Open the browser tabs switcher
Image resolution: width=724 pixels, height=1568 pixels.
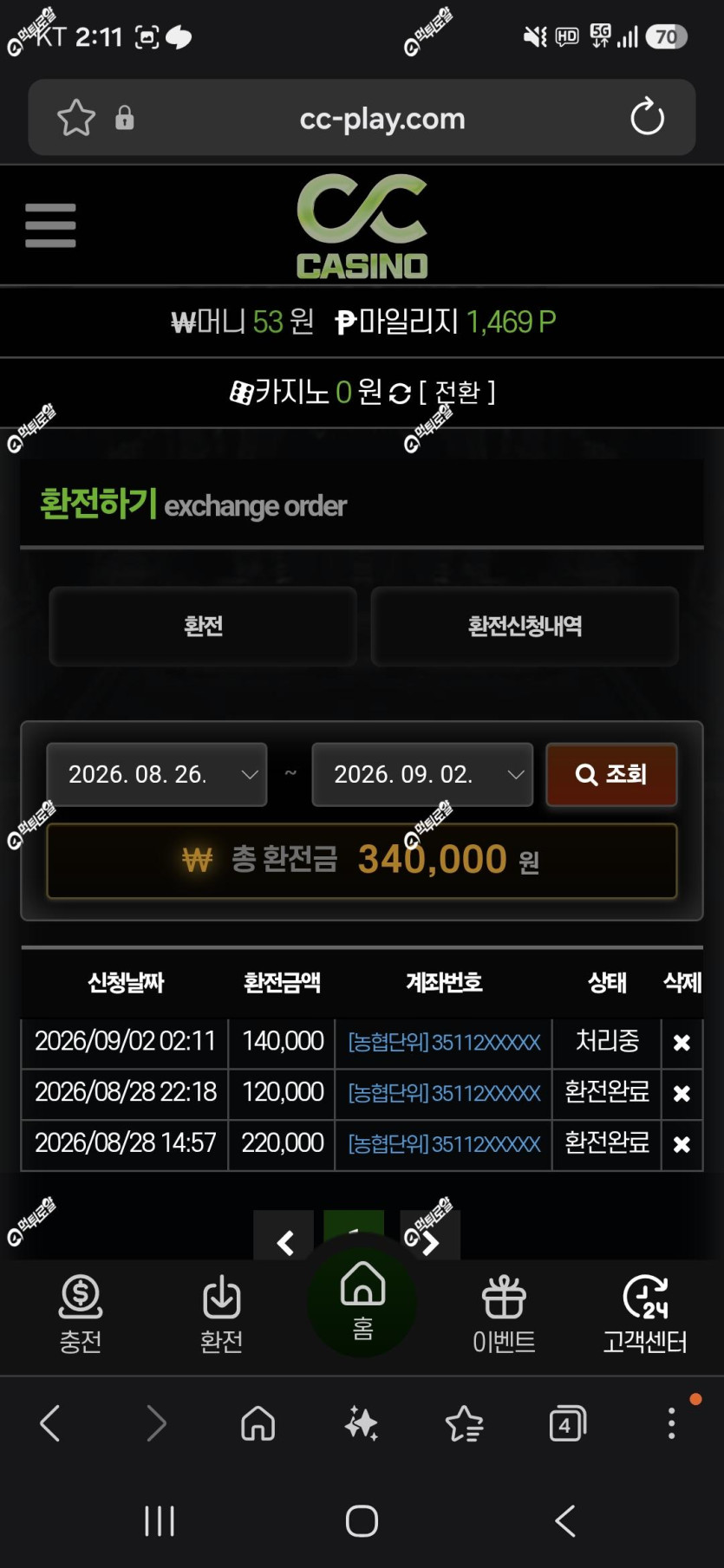pos(567,1423)
